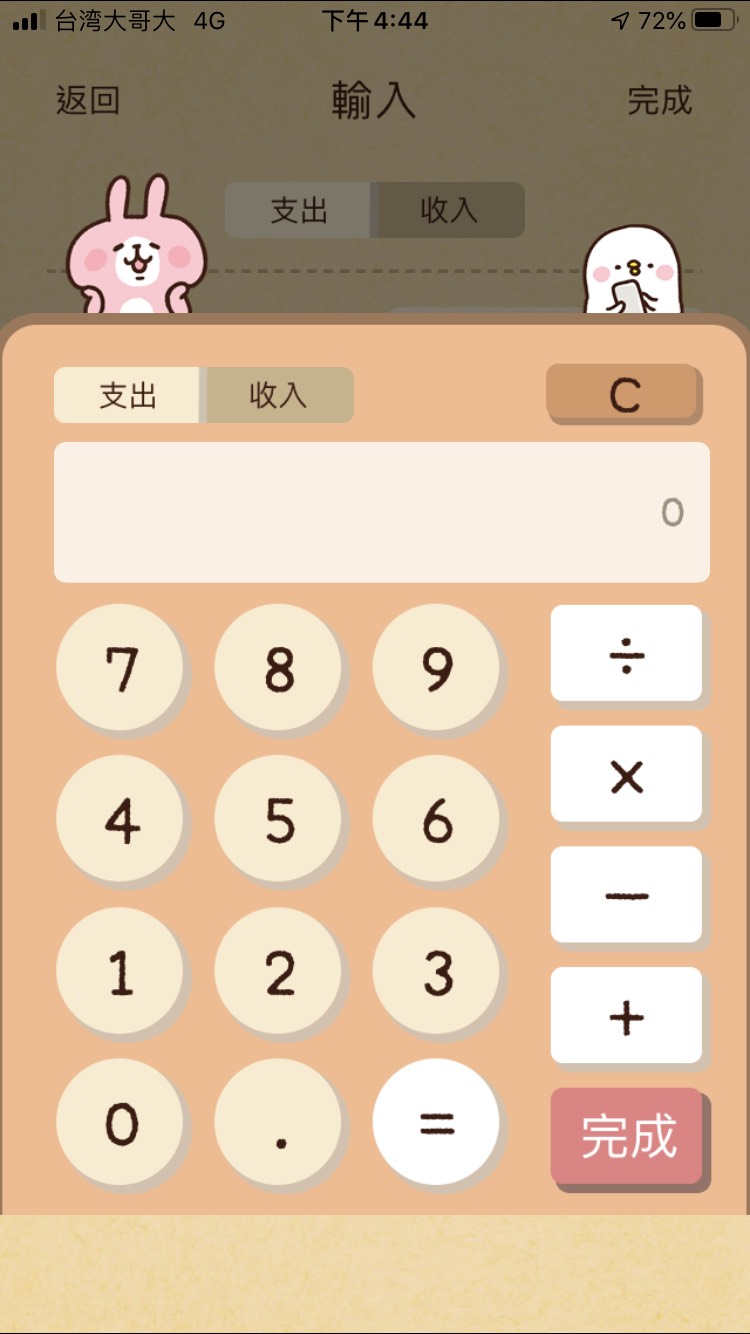The image size is (750, 1334).
Task: Tap the equals key
Action: coord(436,1122)
